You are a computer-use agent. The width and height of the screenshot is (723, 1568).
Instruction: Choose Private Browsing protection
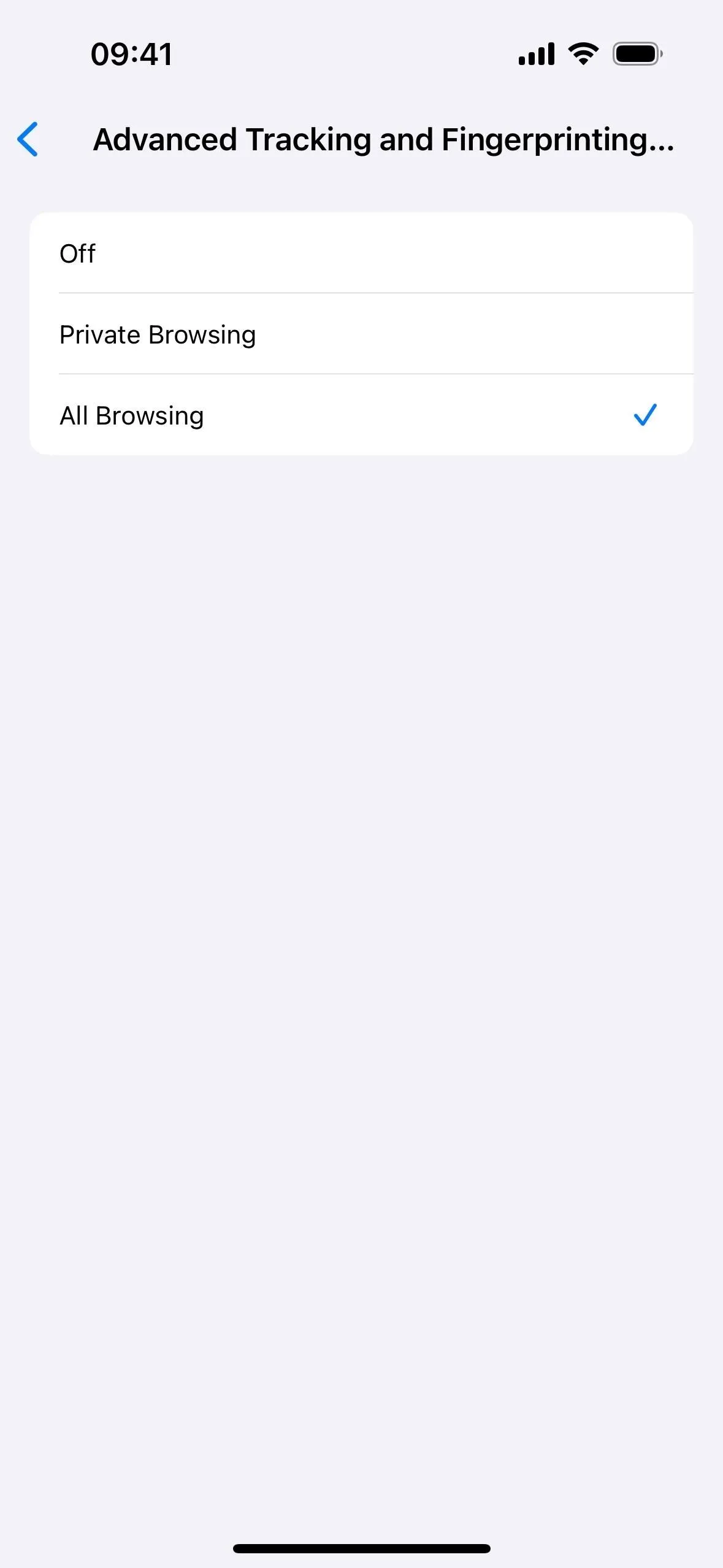pyautogui.click(x=361, y=334)
